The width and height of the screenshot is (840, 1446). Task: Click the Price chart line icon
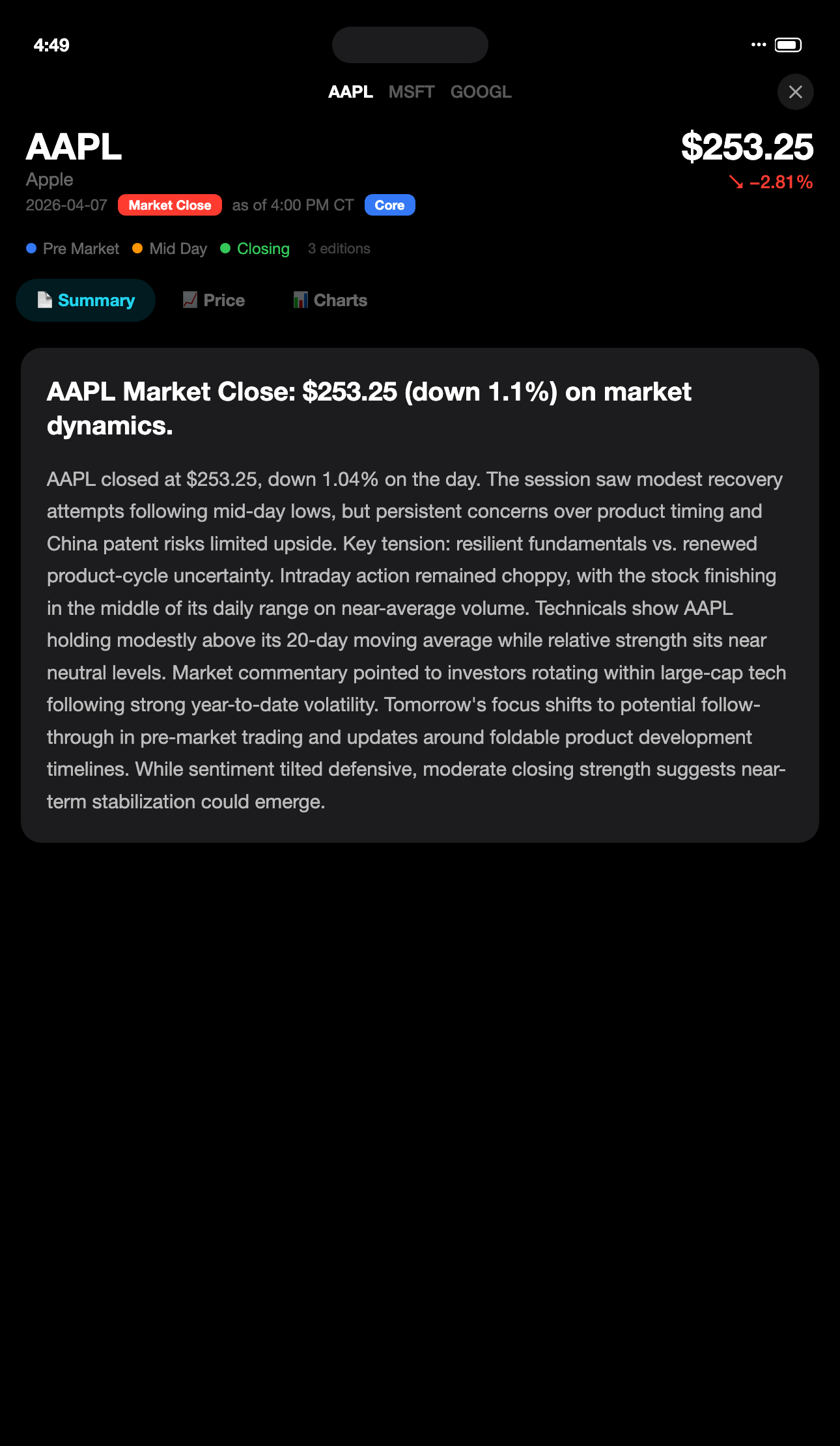[x=189, y=300]
